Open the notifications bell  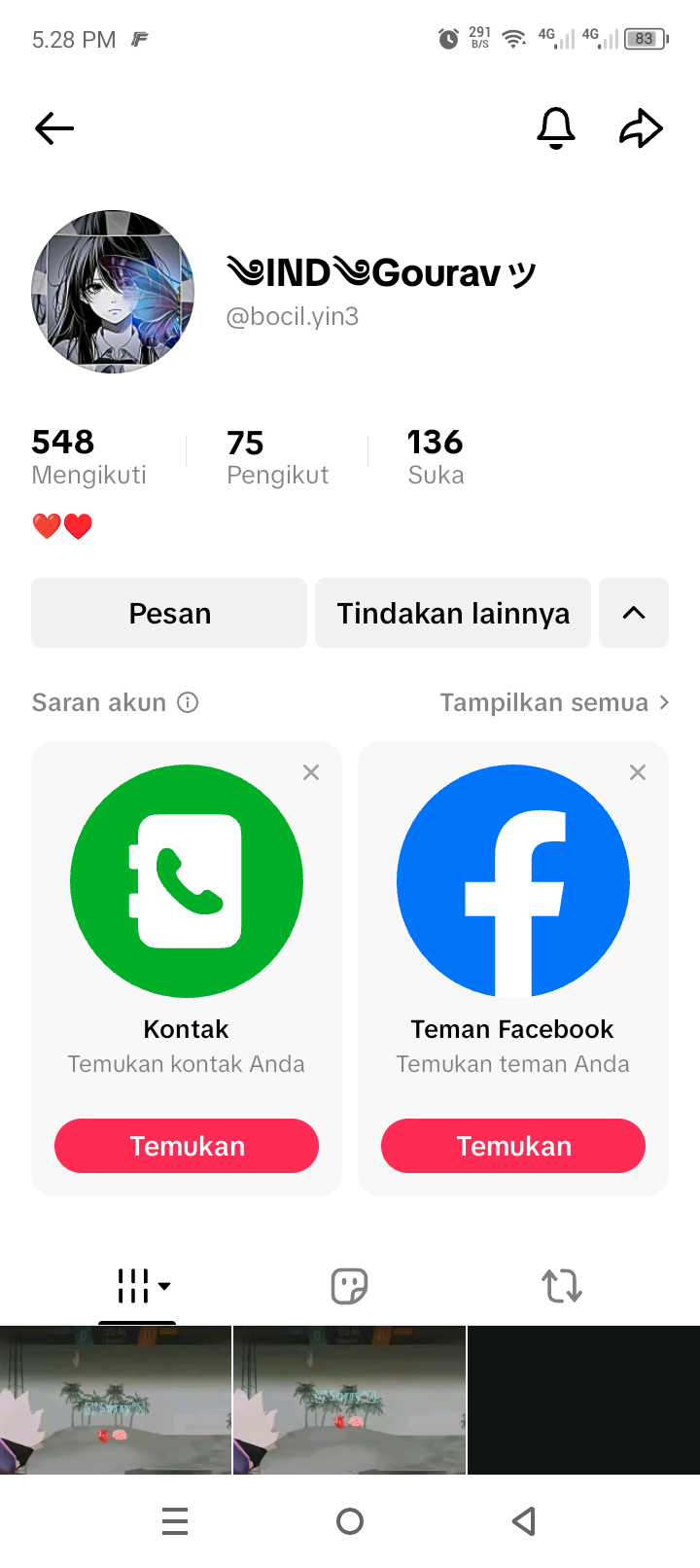point(556,128)
